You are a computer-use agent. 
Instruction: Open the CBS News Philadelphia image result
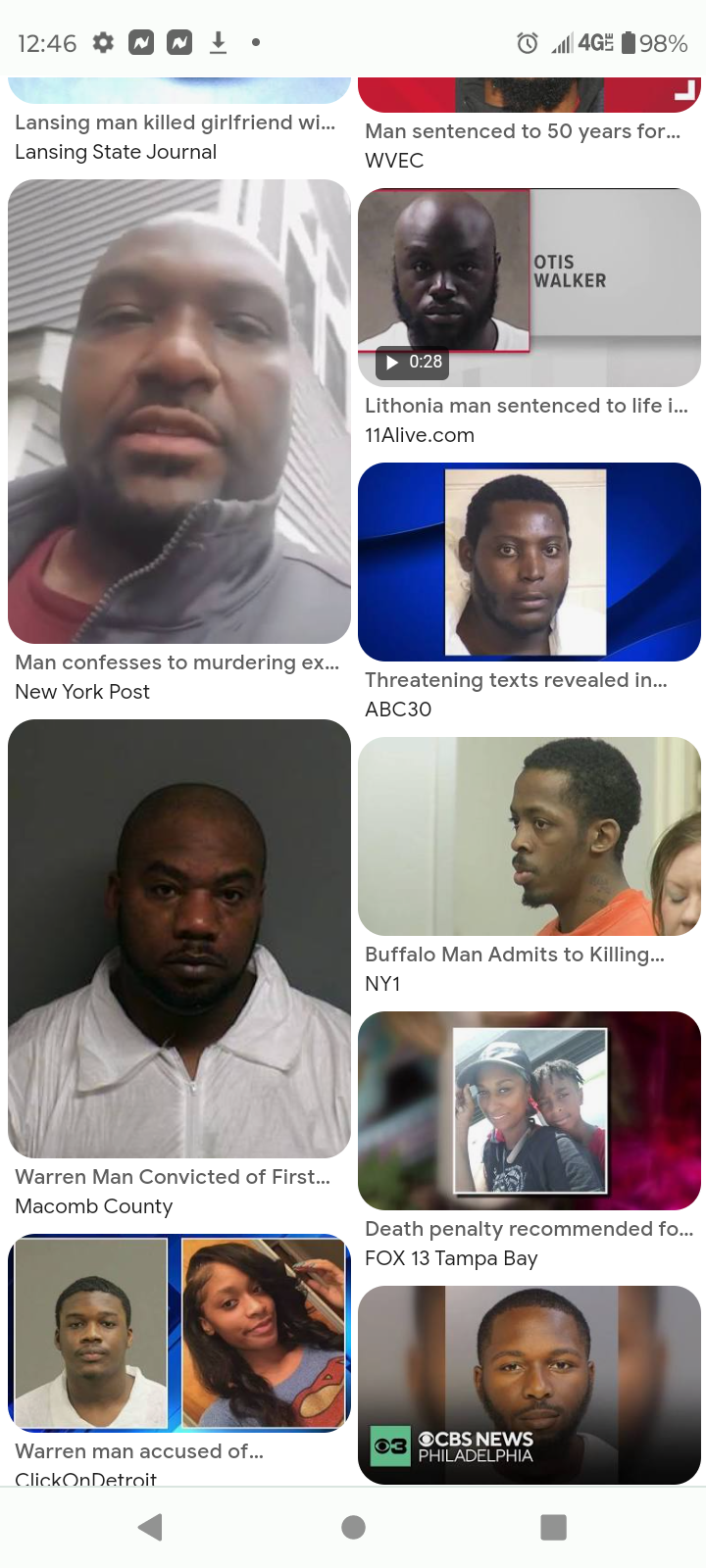click(x=529, y=1385)
